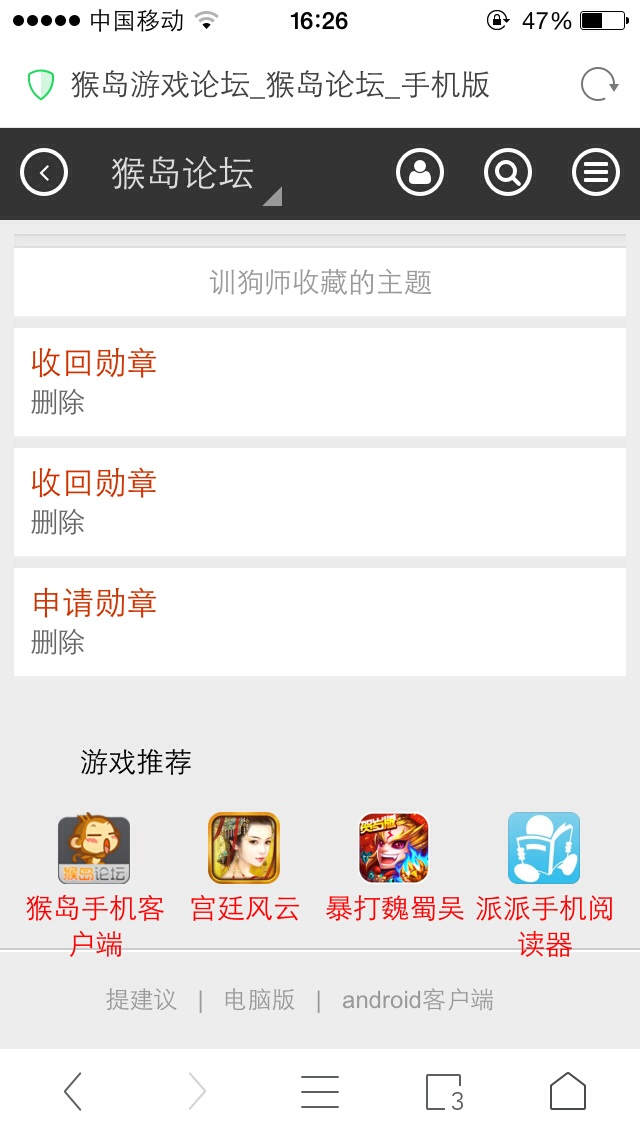Screen dimensions: 640x1136
Task: Open the user profile icon
Action: tap(420, 172)
